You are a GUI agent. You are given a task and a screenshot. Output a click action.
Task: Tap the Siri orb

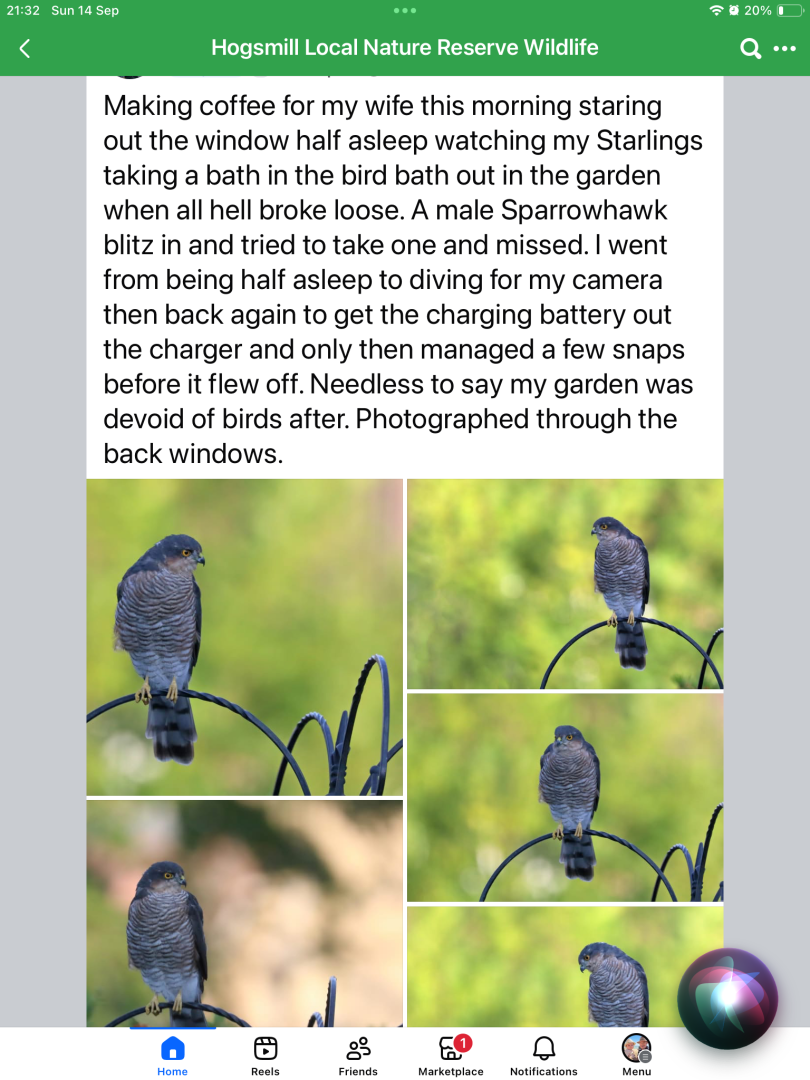[727, 997]
